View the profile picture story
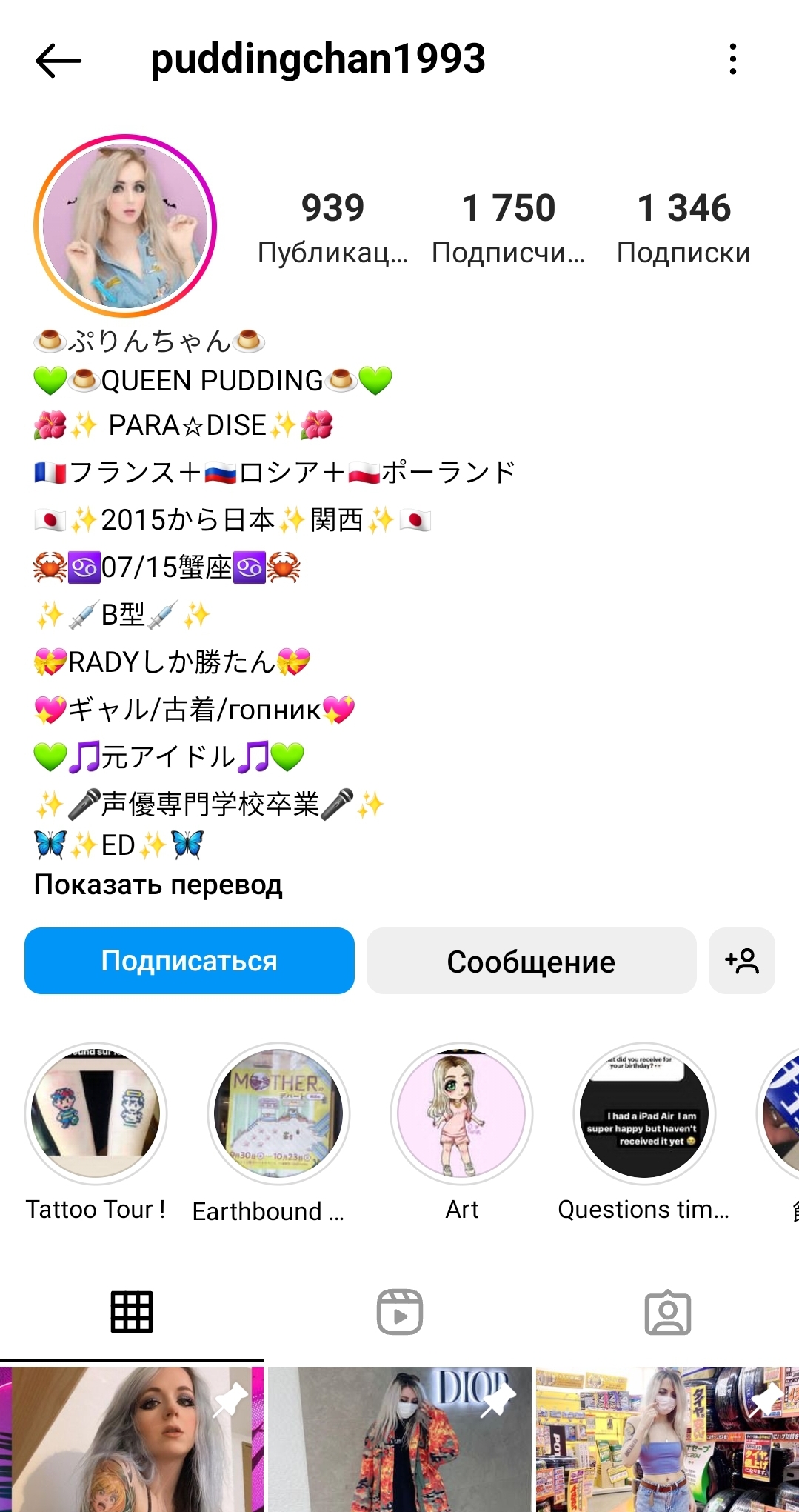Image resolution: width=799 pixels, height=1512 pixels. tap(125, 226)
